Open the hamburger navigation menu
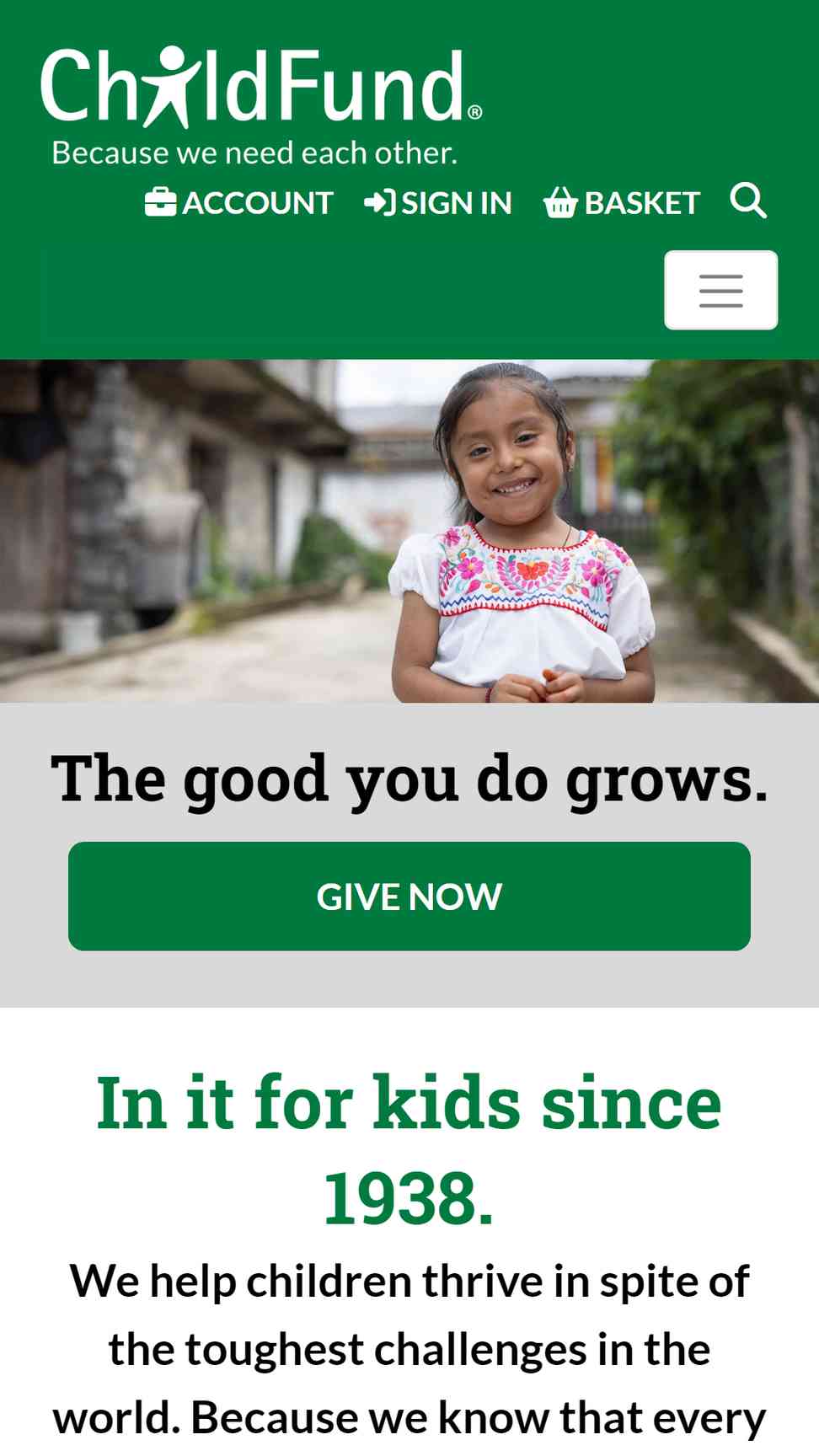The height and width of the screenshot is (1456, 819). pos(720,290)
